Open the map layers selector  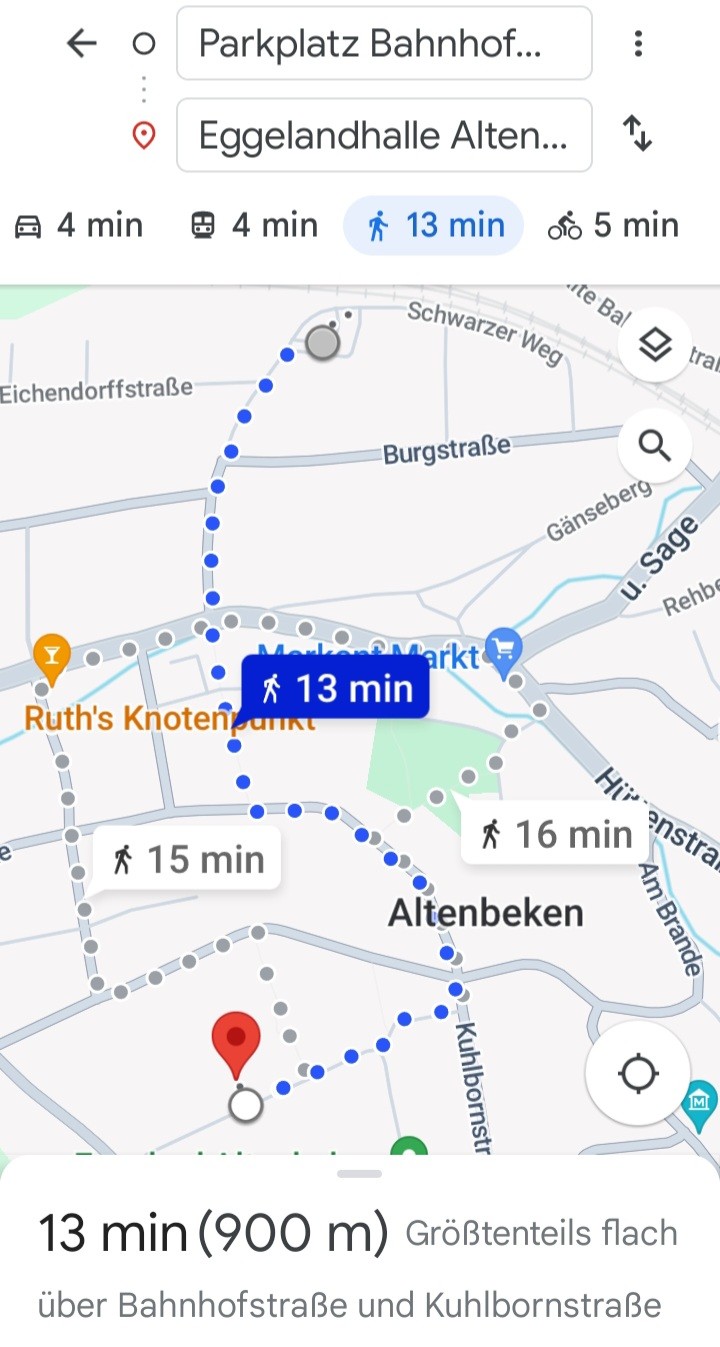pyautogui.click(x=654, y=346)
